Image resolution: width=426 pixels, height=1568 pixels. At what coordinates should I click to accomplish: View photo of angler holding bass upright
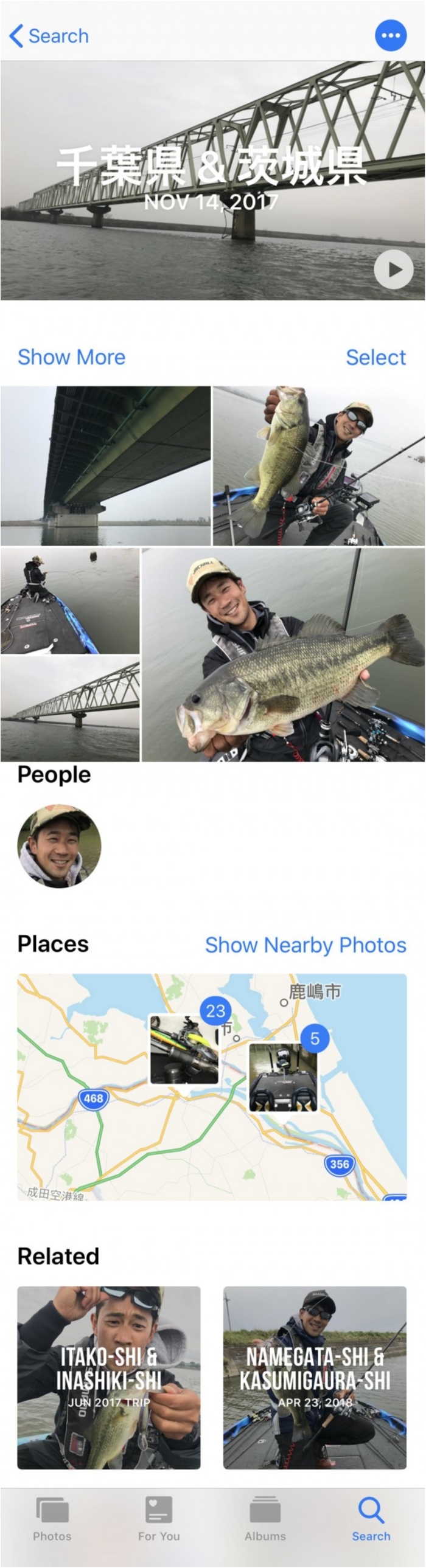click(x=318, y=466)
